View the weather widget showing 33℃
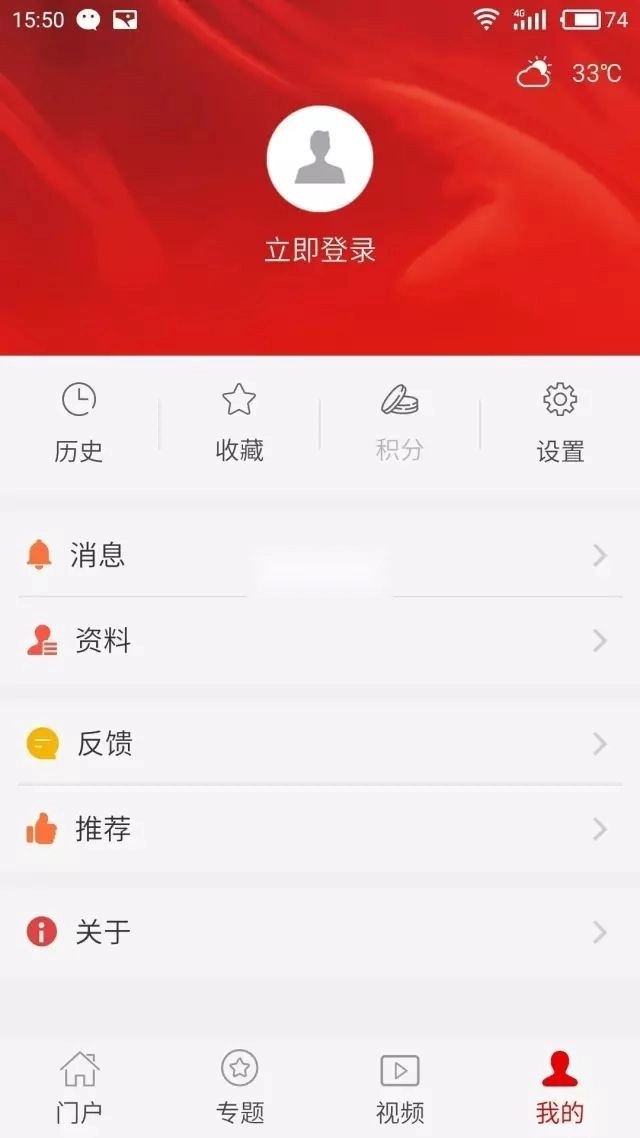This screenshot has height=1138, width=640. pos(569,73)
